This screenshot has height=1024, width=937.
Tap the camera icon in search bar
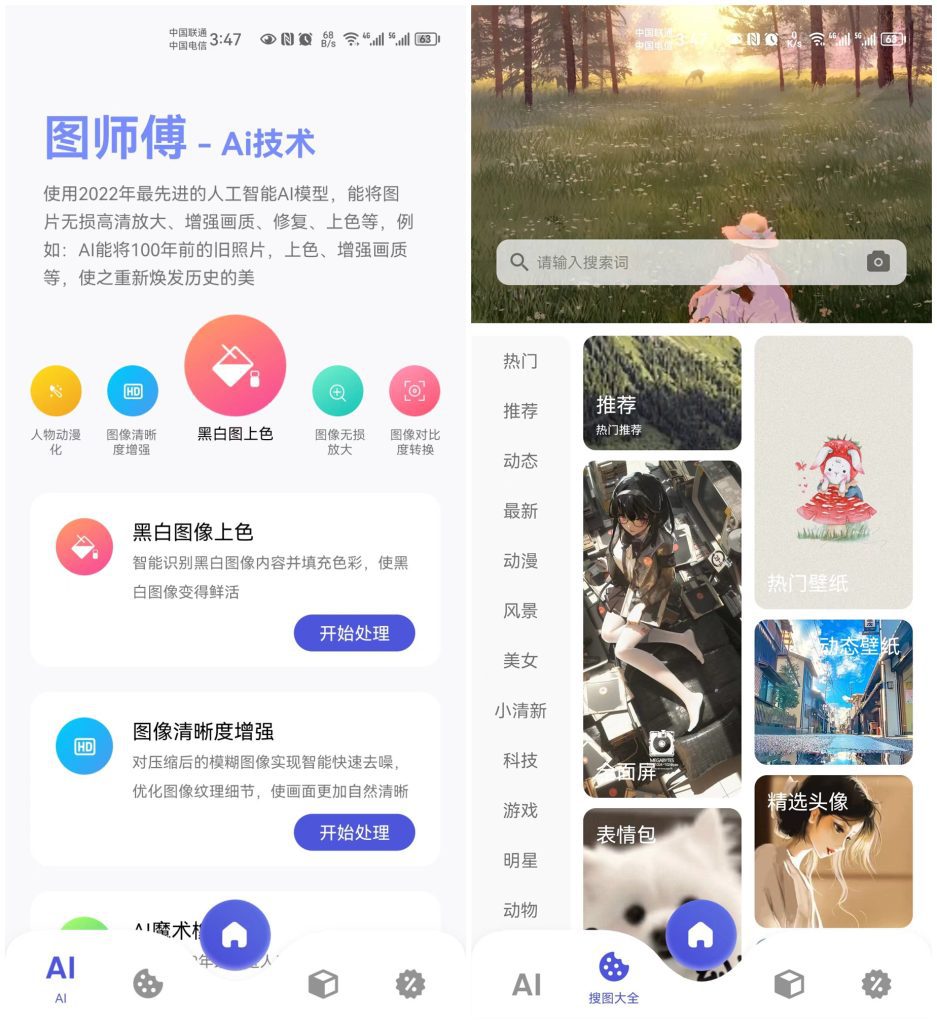tap(877, 261)
